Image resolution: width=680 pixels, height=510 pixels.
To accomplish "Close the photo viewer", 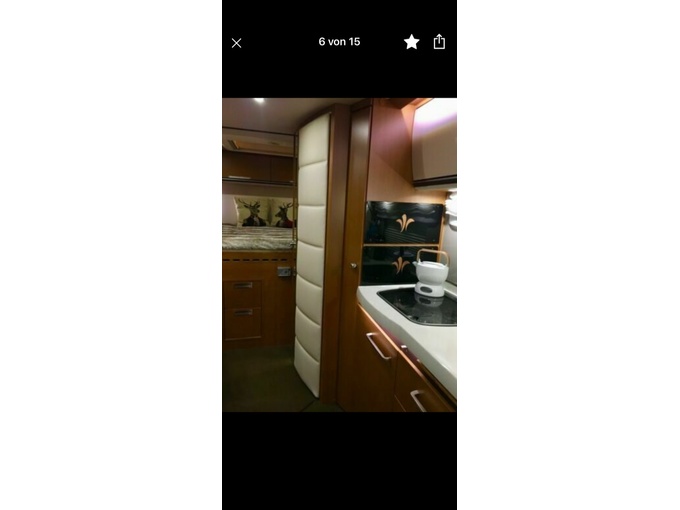I will [x=237, y=43].
